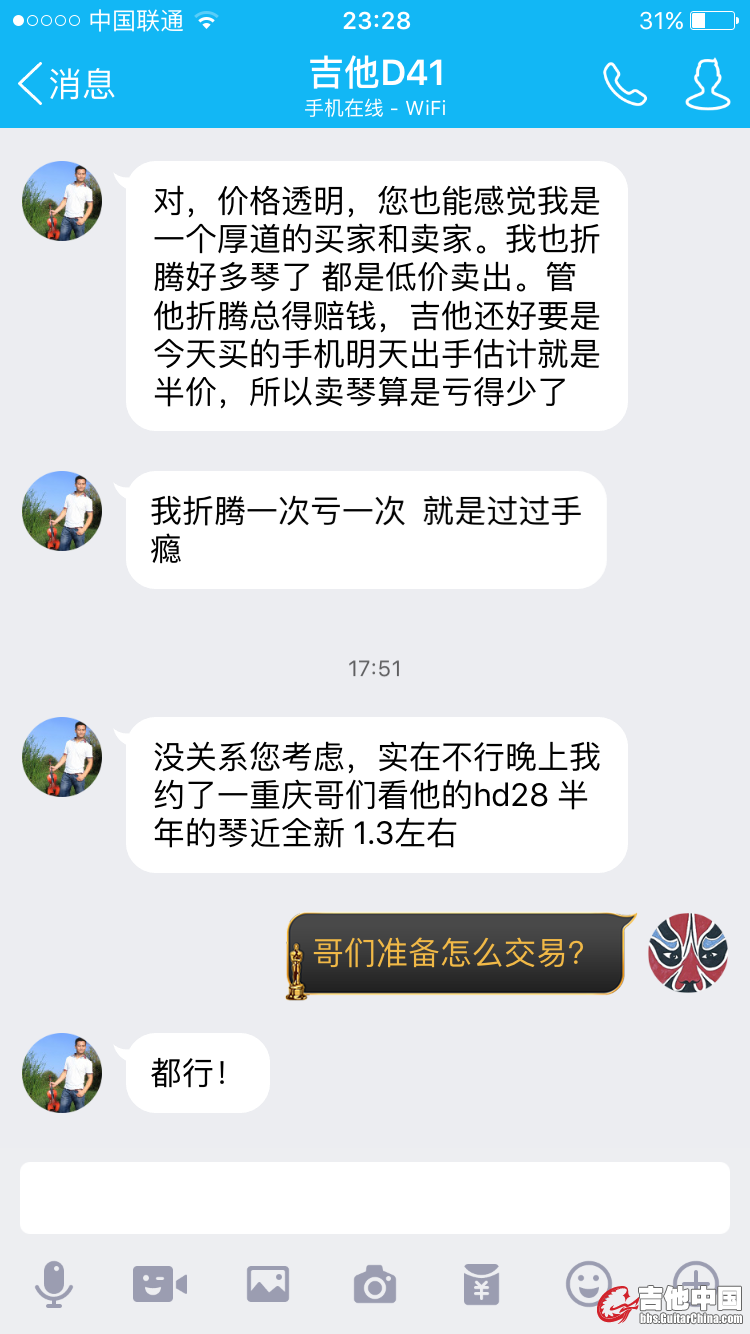Screen dimensions: 750x1334
Task: Start a voice call with 吉他D41
Action: point(625,84)
